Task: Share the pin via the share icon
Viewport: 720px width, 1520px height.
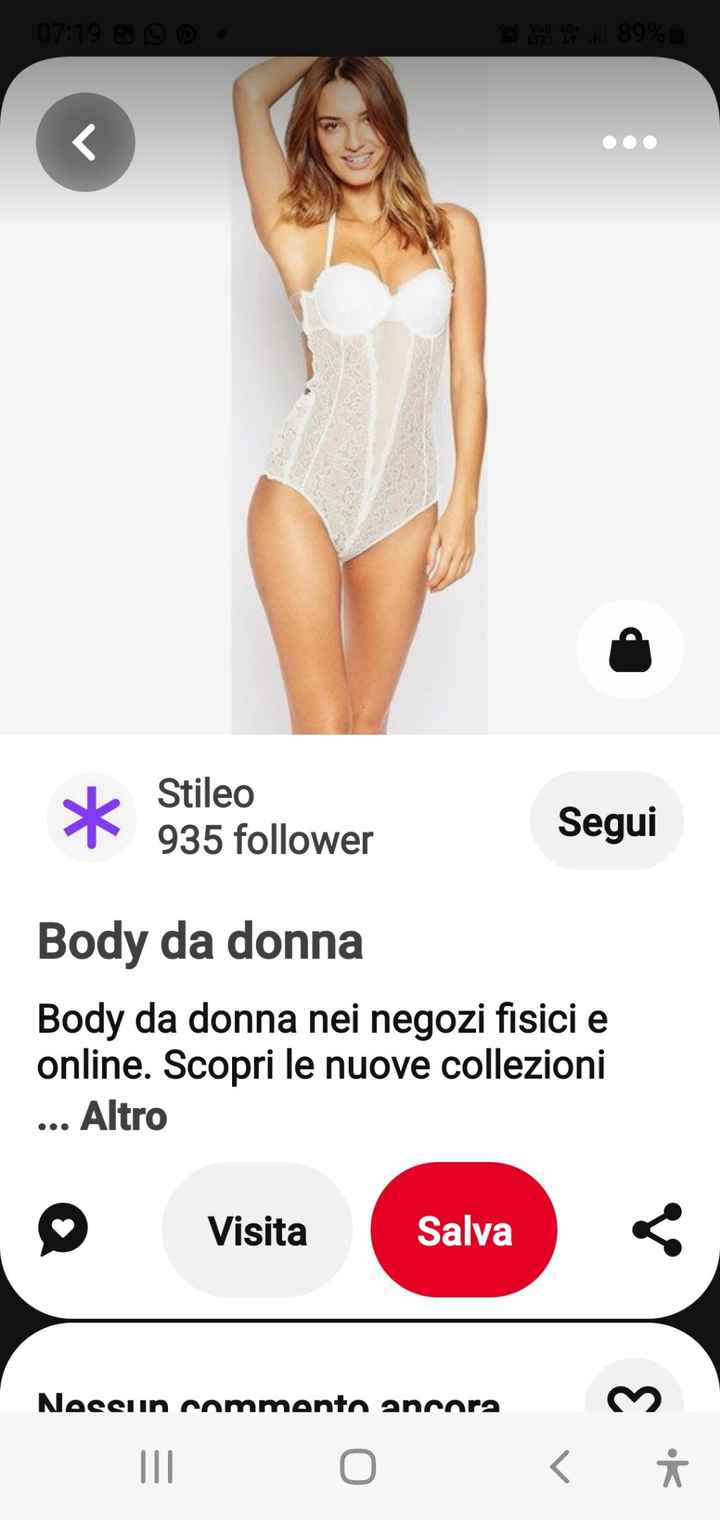Action: (657, 1229)
